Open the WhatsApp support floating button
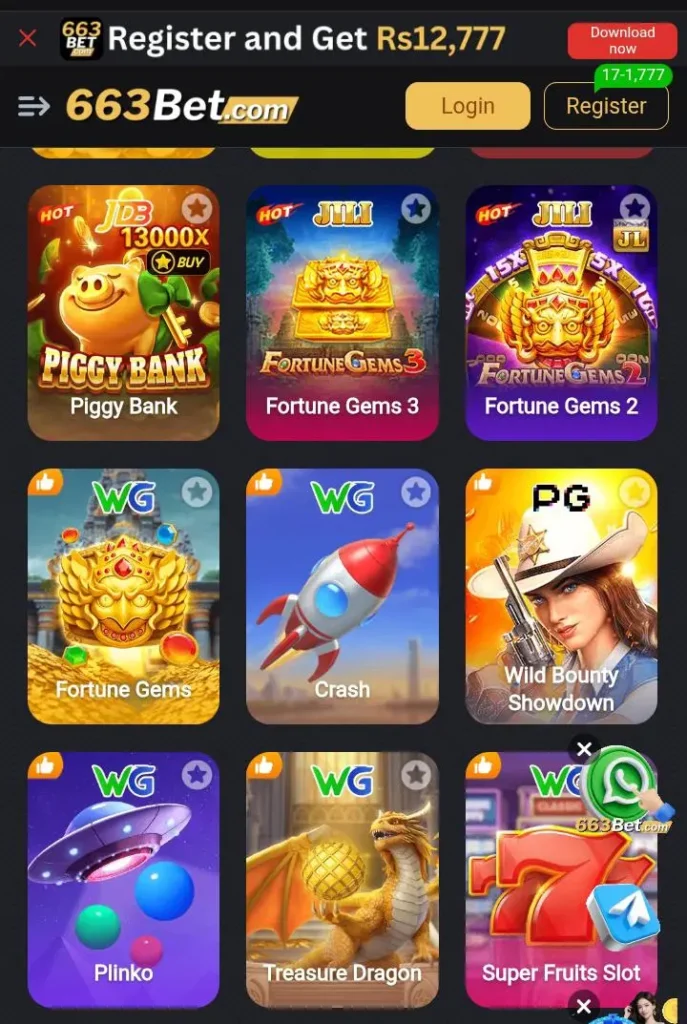Image resolution: width=687 pixels, height=1024 pixels. pyautogui.click(x=619, y=786)
